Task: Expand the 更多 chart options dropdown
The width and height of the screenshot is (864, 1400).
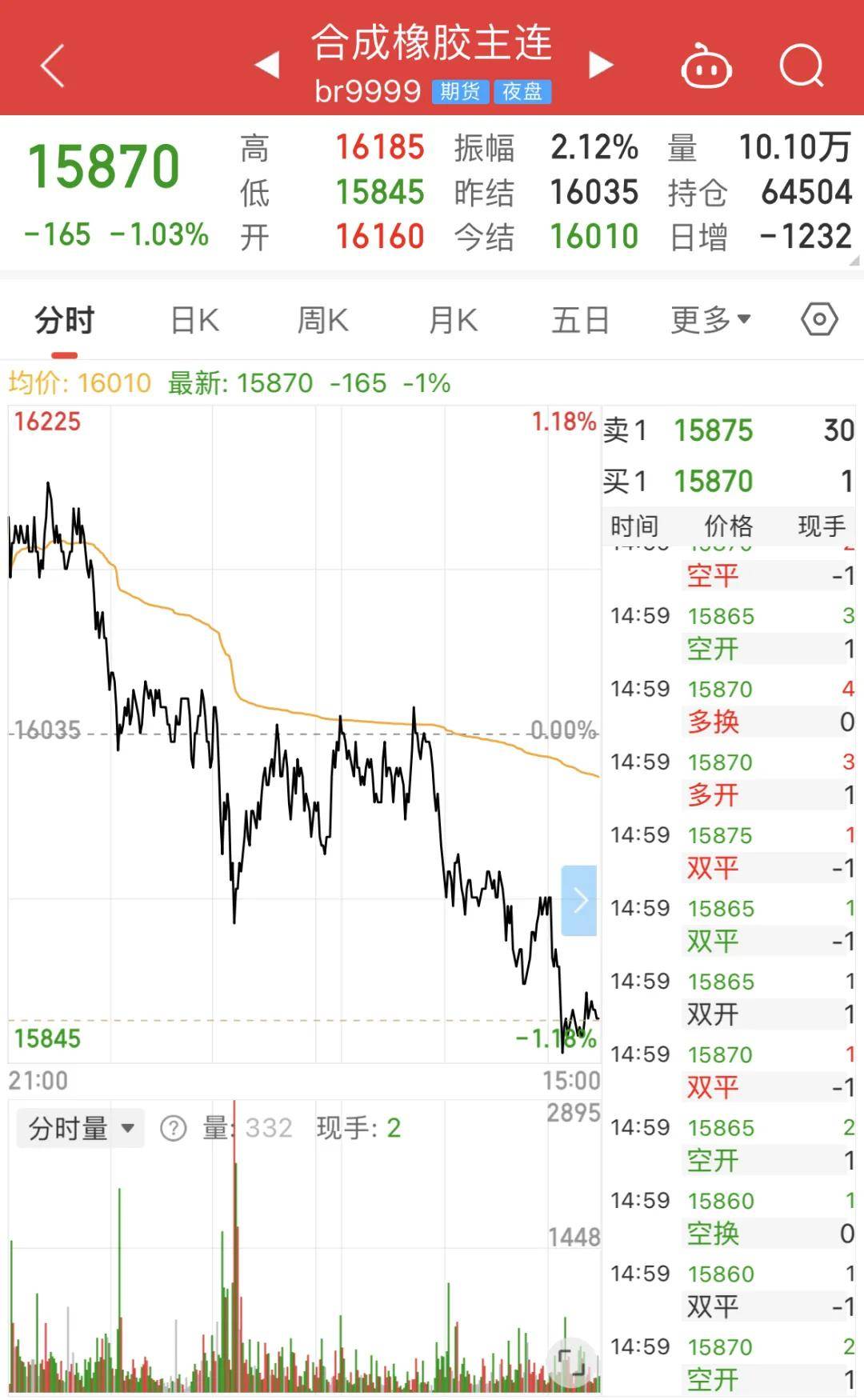Action: [710, 320]
